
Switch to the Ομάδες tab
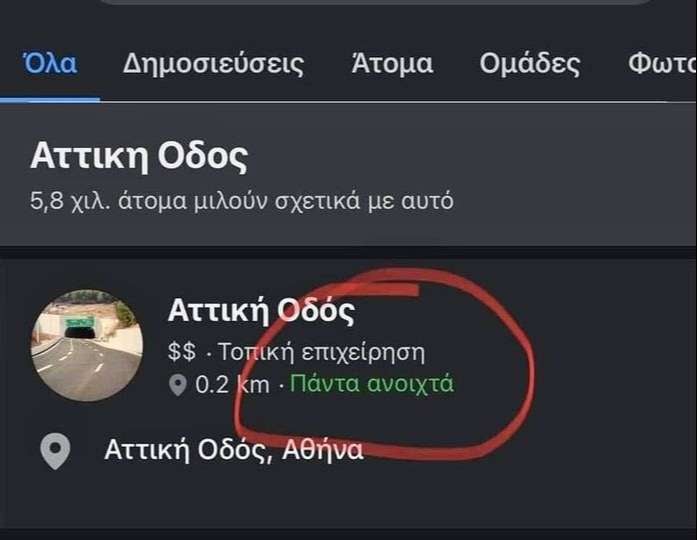click(529, 65)
